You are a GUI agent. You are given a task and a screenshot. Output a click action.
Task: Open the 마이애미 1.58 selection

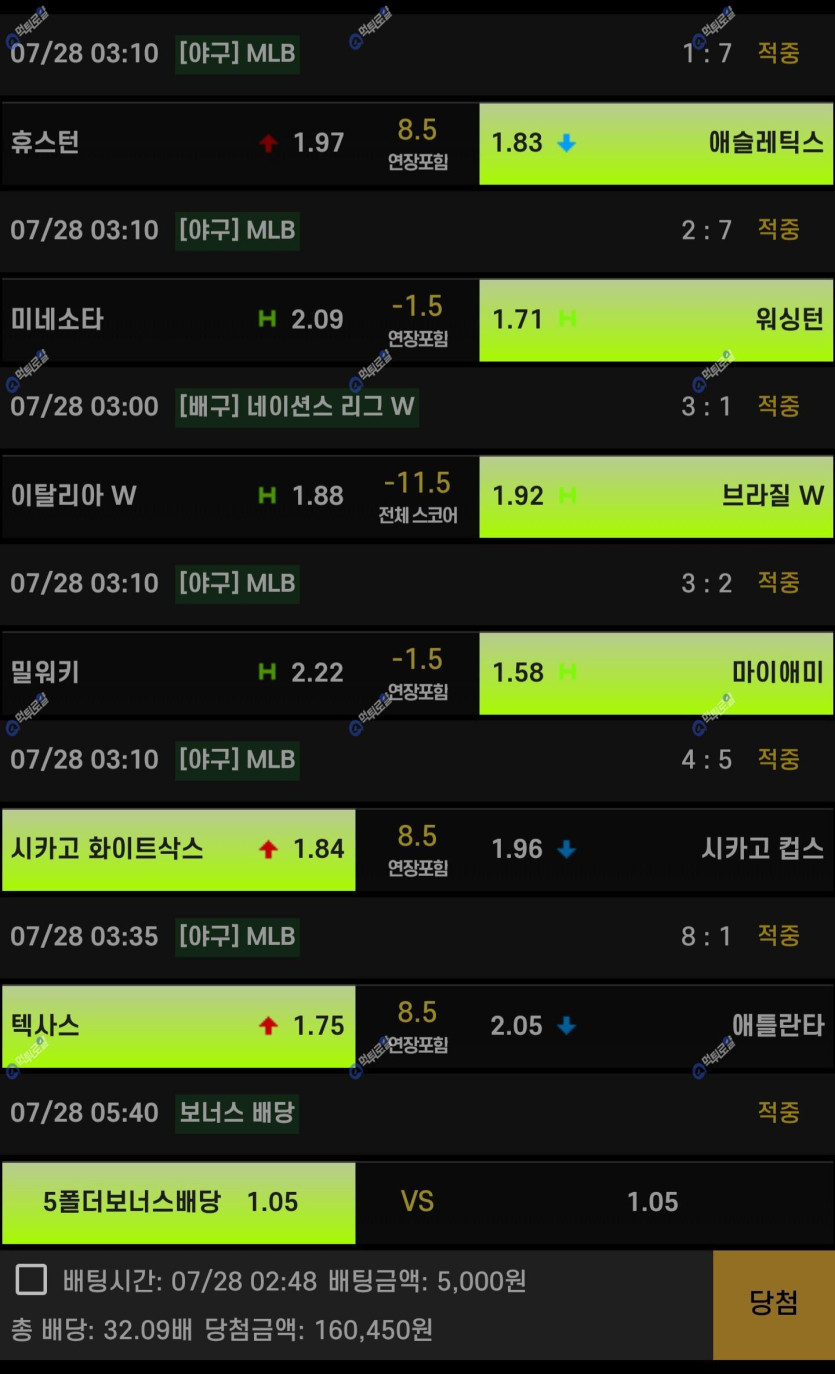tap(656, 673)
